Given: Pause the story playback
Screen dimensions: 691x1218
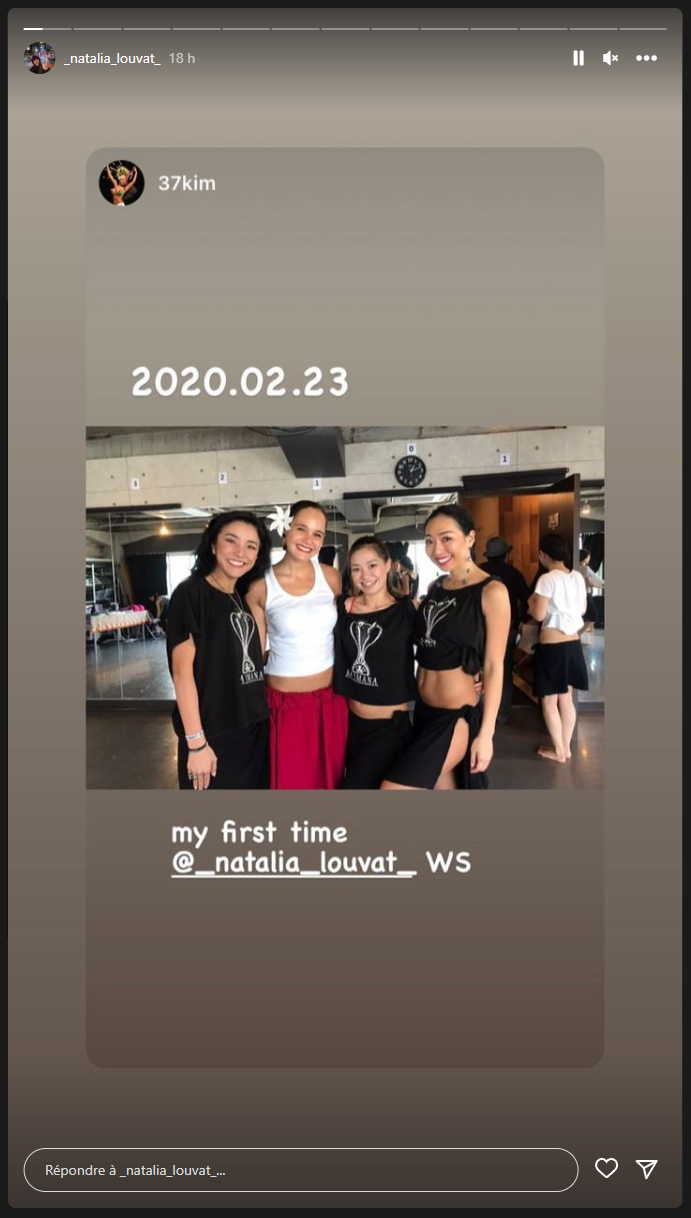Looking at the screenshot, I should click(578, 58).
